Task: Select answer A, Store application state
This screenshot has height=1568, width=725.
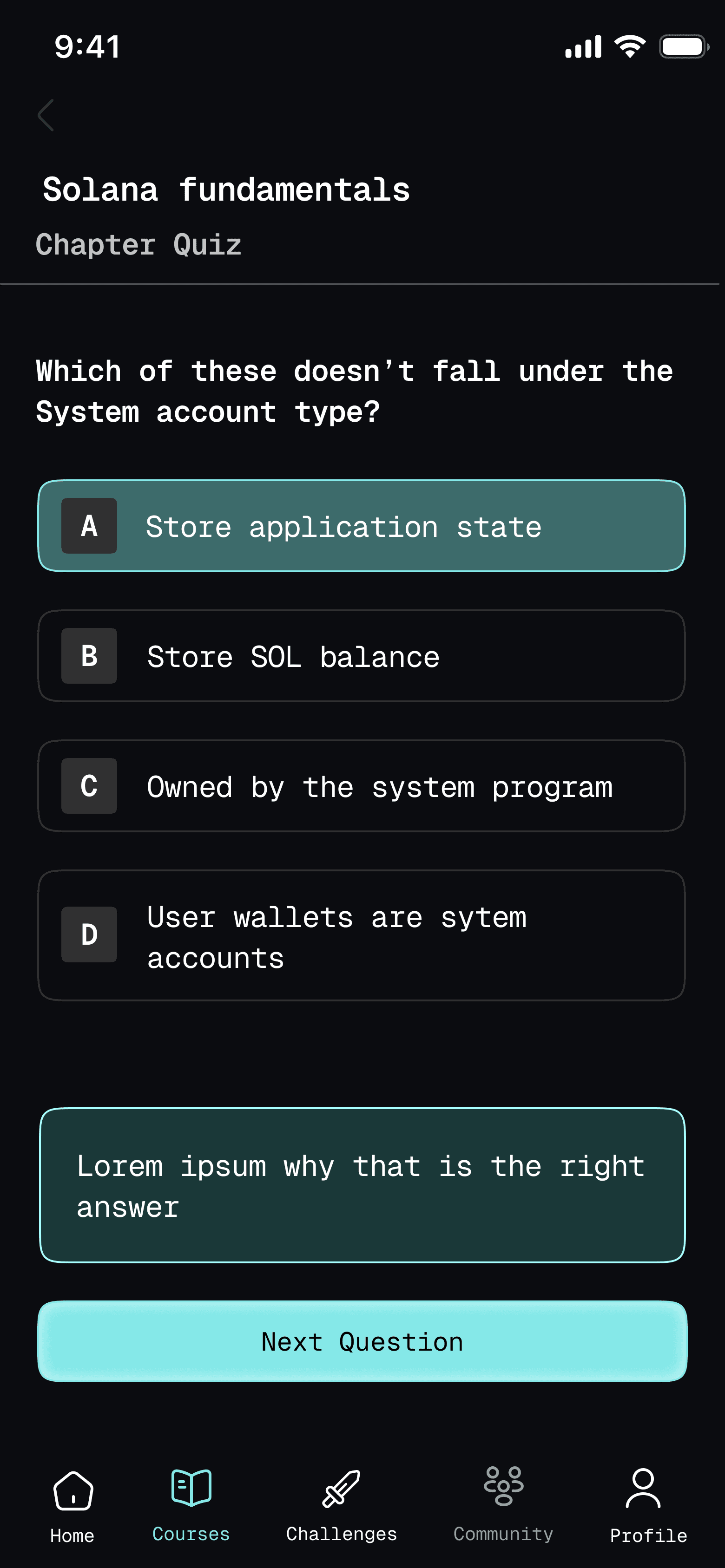Action: [362, 526]
